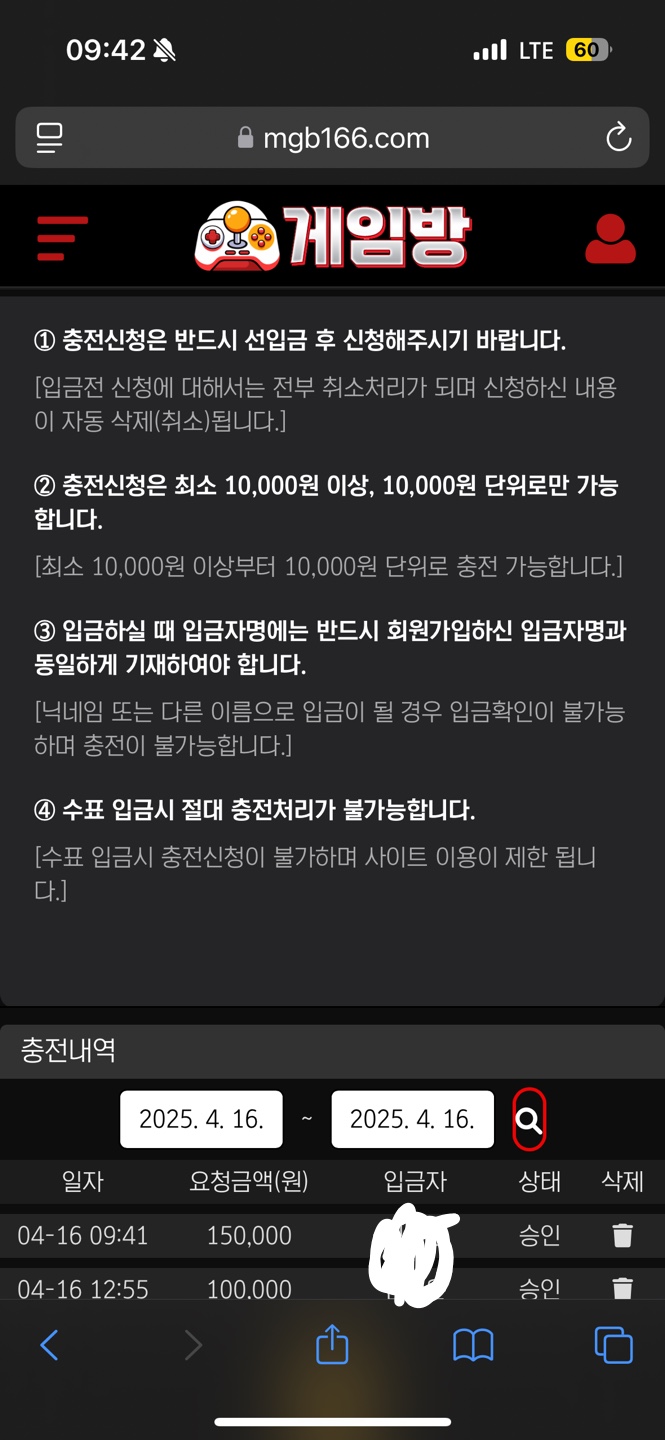Open Safari's page settings icon
This screenshot has width=665, height=1440.
point(49,137)
